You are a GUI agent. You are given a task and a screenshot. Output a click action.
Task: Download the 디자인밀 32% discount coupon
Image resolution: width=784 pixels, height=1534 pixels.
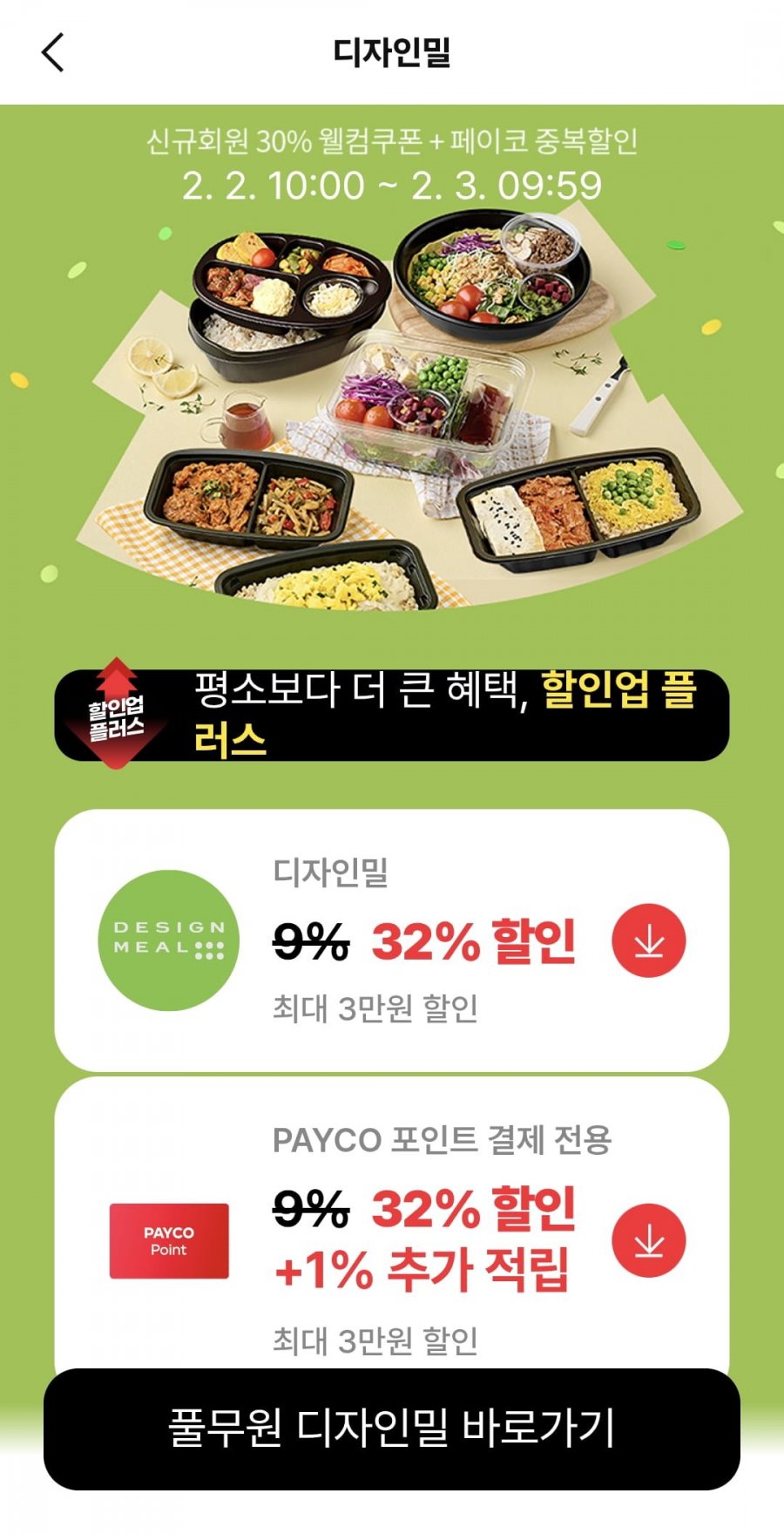pos(648,941)
